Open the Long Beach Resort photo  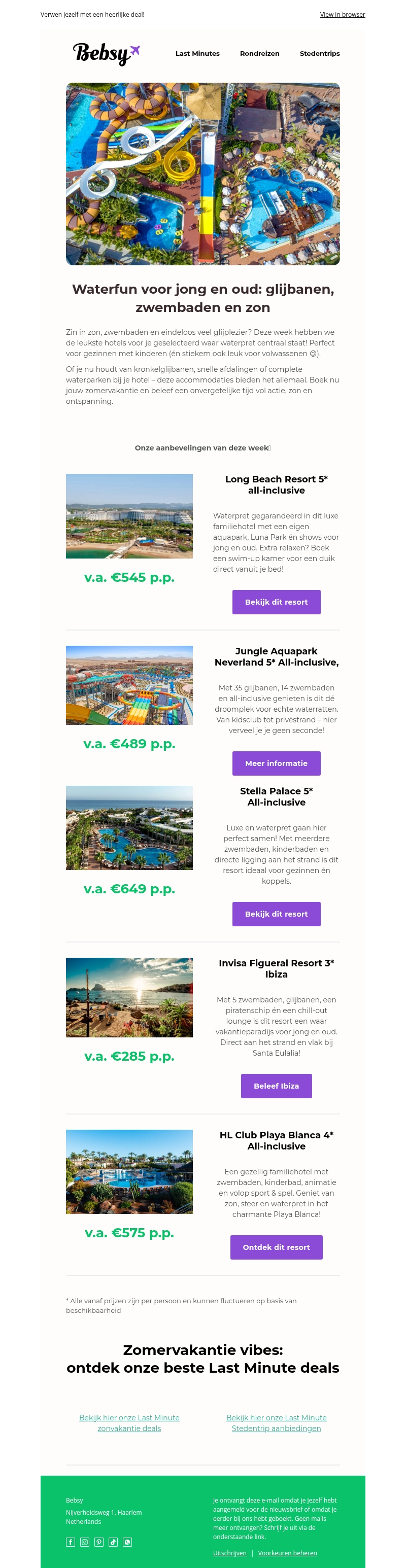click(x=129, y=515)
